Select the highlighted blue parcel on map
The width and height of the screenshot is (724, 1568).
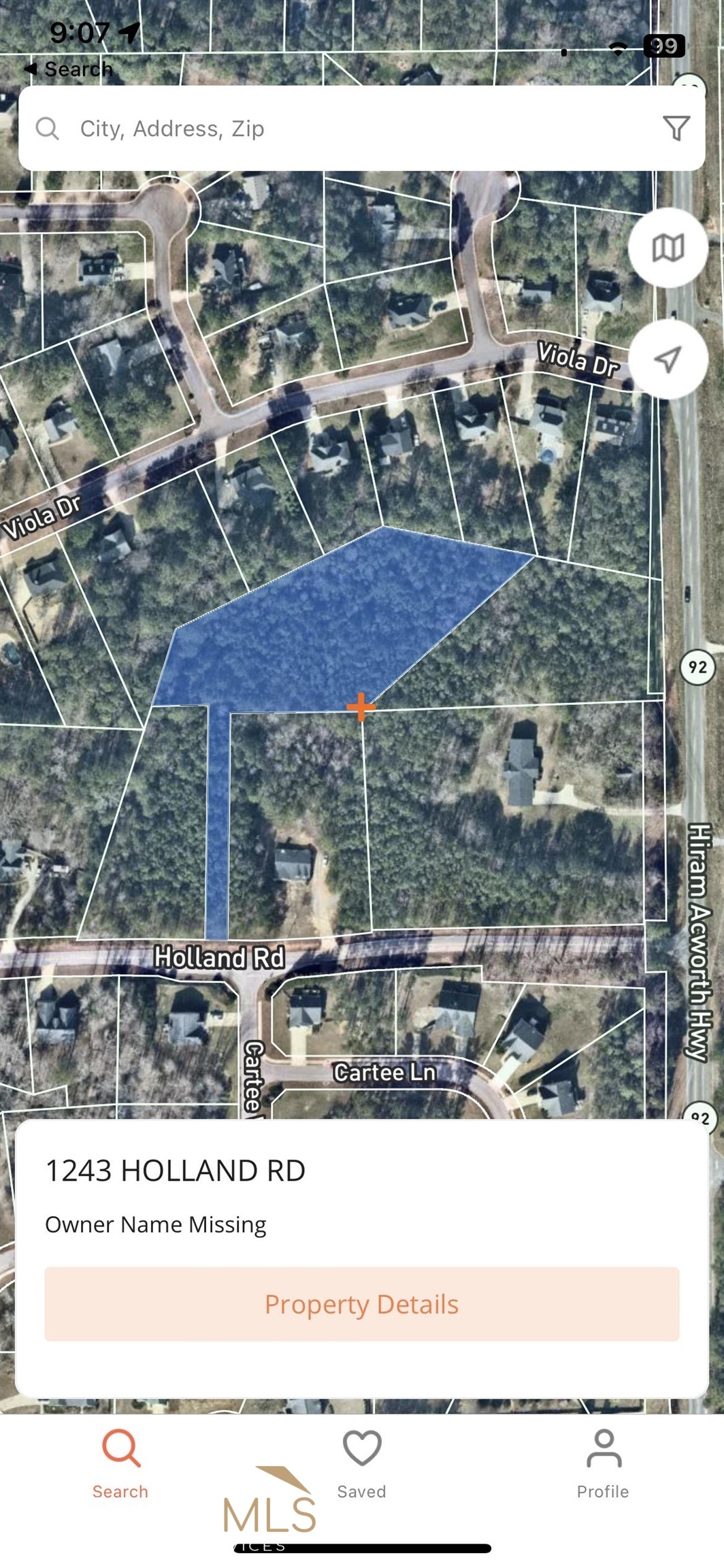pyautogui.click(x=327, y=626)
